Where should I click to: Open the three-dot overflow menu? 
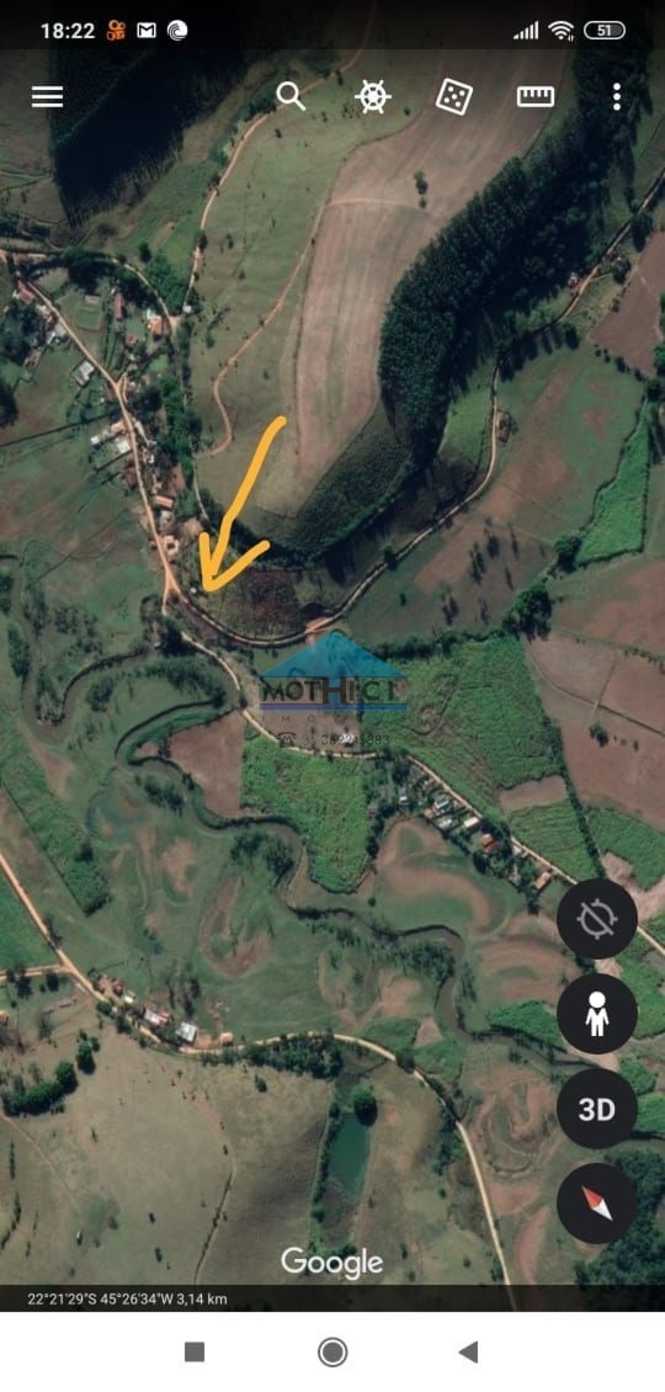pos(616,97)
